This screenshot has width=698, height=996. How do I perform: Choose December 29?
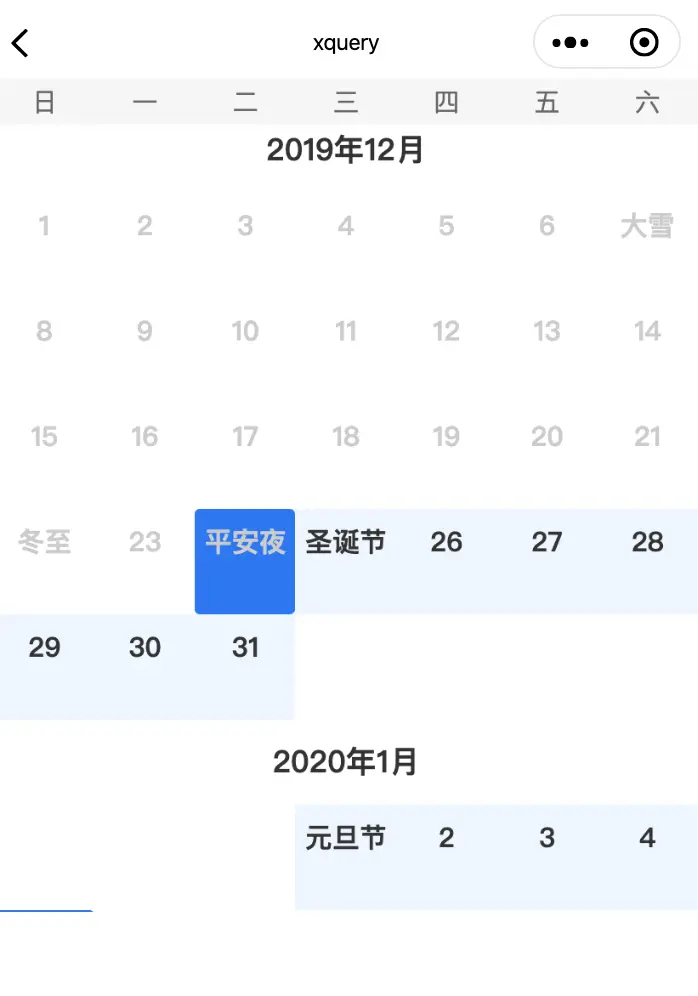pyautogui.click(x=44, y=665)
